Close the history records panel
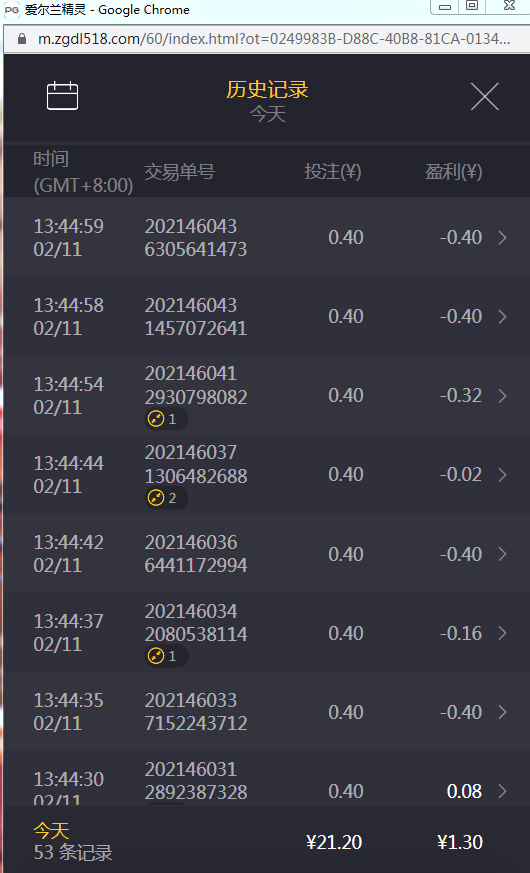This screenshot has height=873, width=530. point(484,96)
